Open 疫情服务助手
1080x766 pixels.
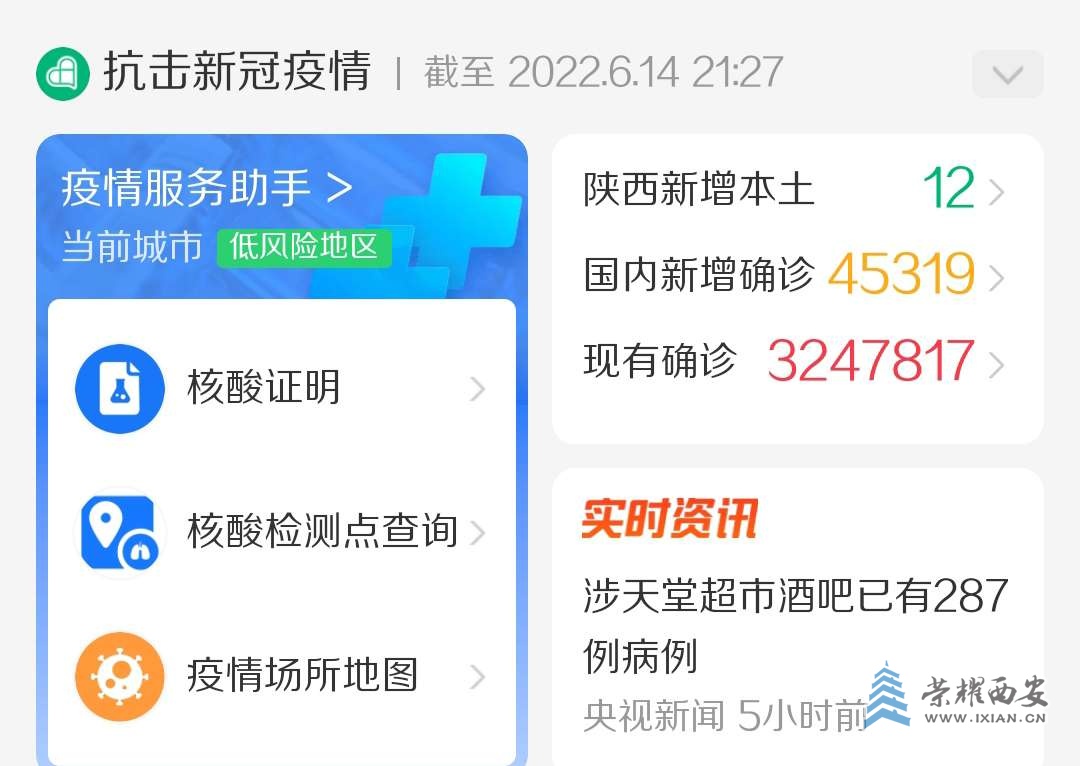click(207, 188)
